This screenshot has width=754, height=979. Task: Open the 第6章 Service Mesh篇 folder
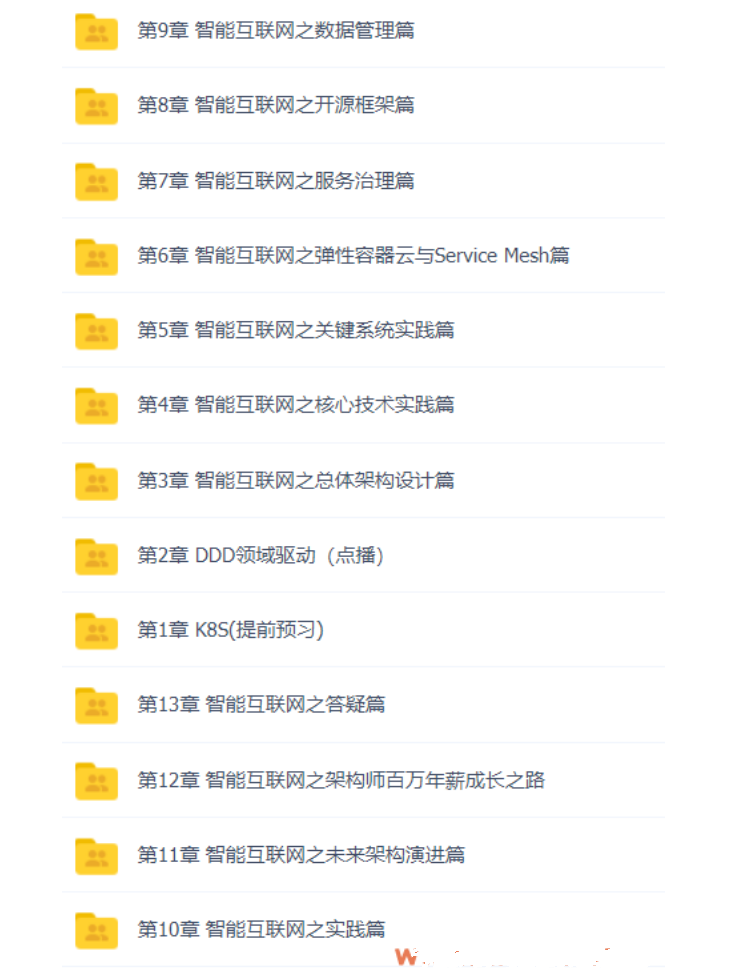pyautogui.click(x=352, y=256)
